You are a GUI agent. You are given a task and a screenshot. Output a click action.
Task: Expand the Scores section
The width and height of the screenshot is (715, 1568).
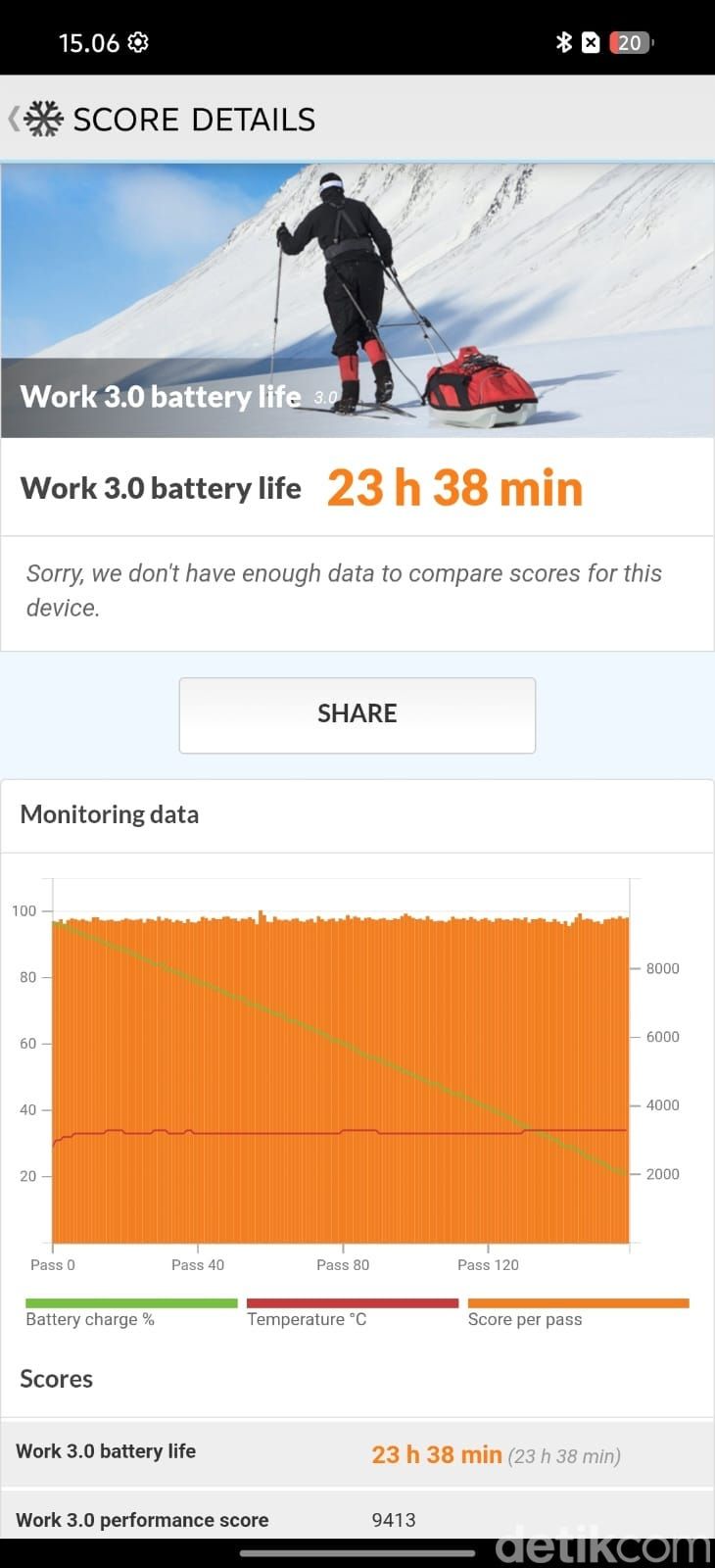[56, 1379]
